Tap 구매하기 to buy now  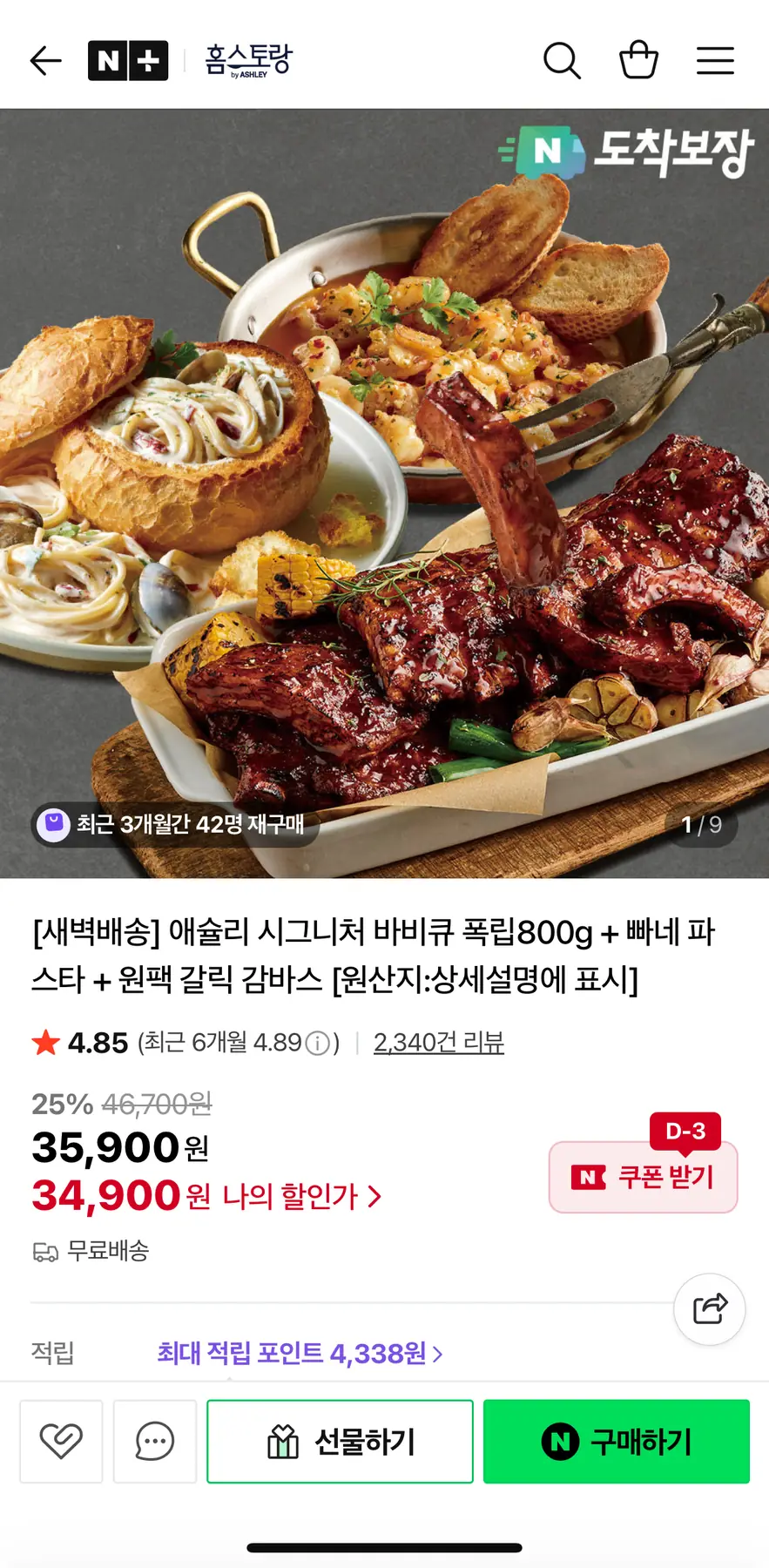click(617, 1442)
